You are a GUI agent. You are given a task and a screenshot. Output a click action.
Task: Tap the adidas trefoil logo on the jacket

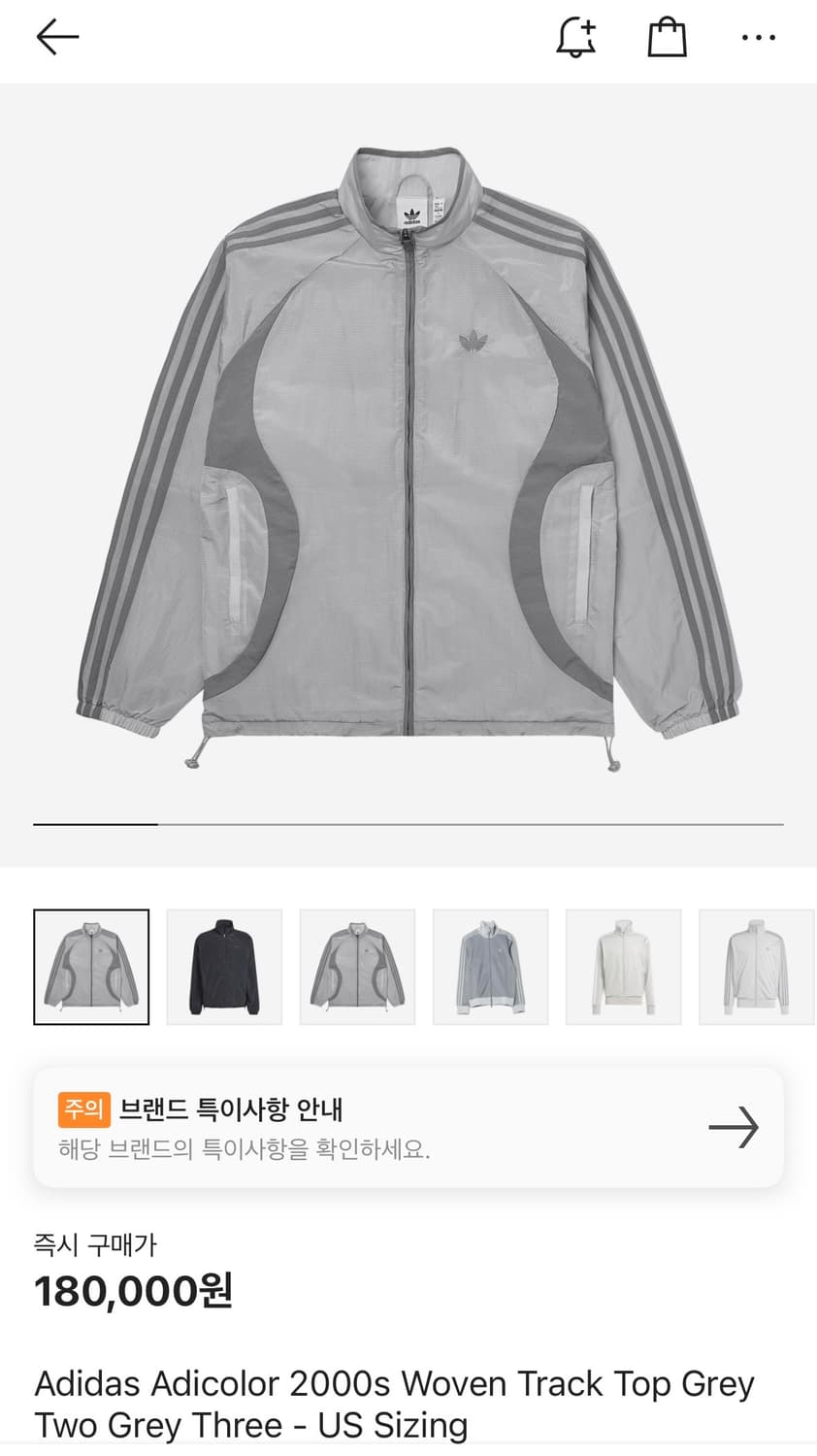point(474,339)
